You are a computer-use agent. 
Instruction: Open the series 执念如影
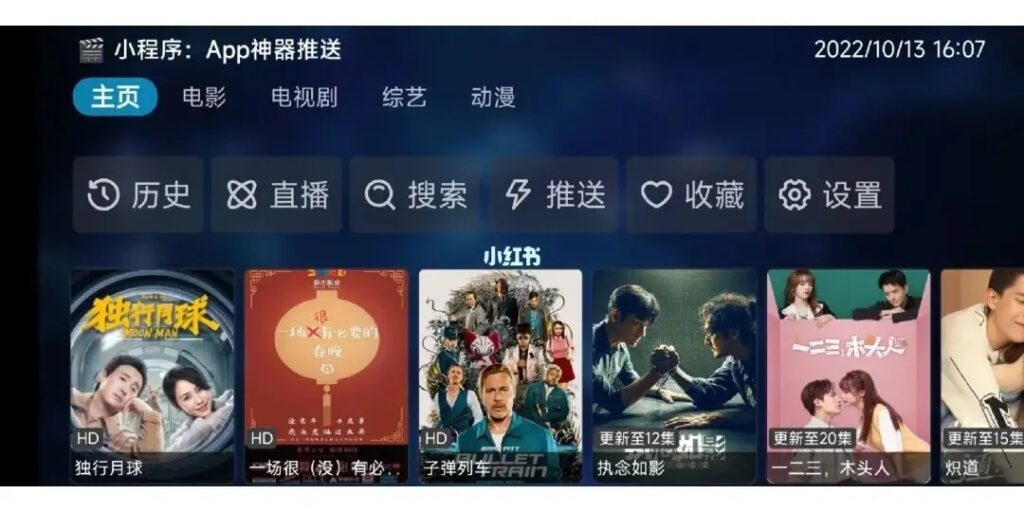[x=674, y=375]
